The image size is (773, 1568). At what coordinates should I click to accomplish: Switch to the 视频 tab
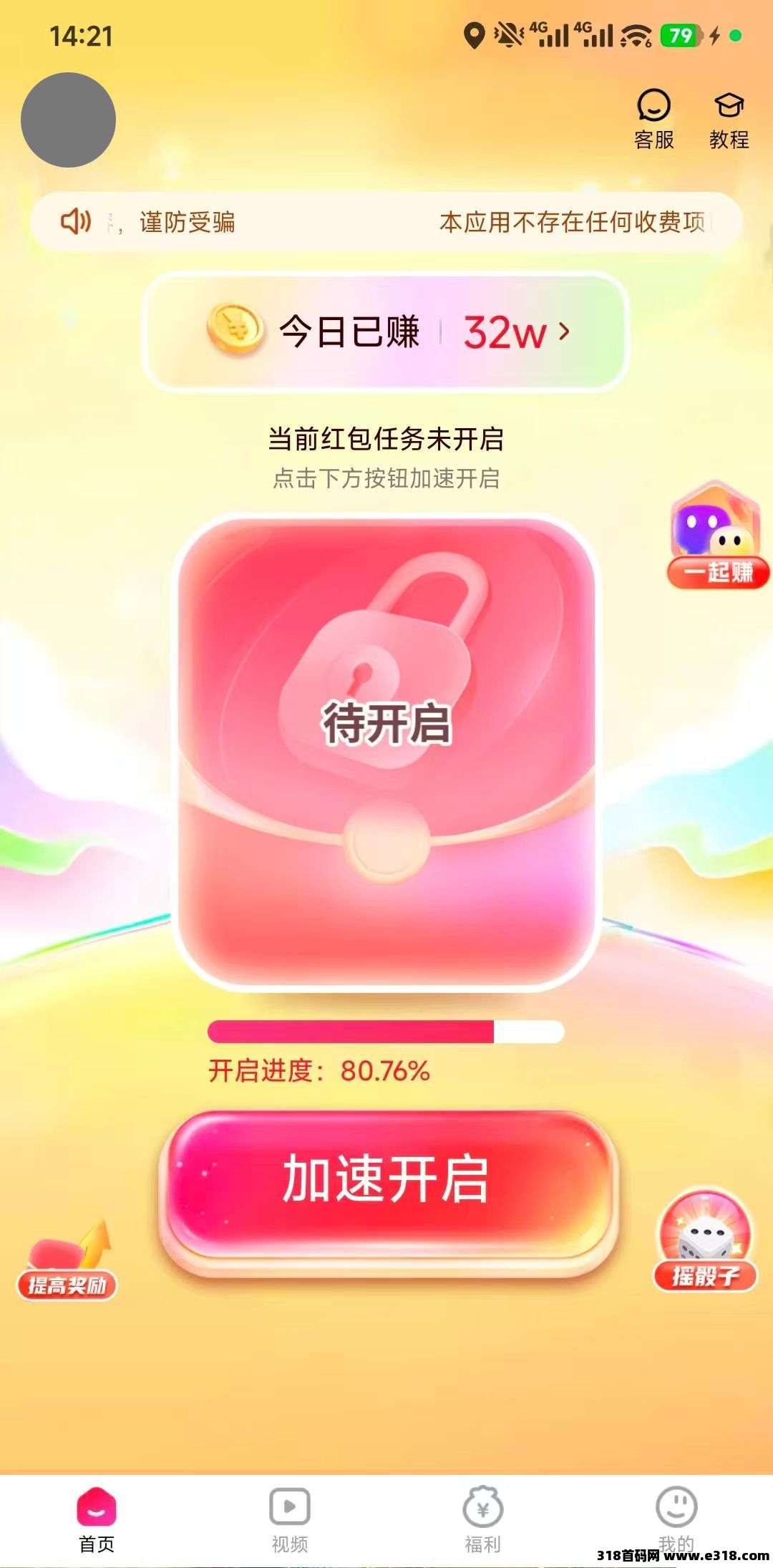[x=290, y=1516]
